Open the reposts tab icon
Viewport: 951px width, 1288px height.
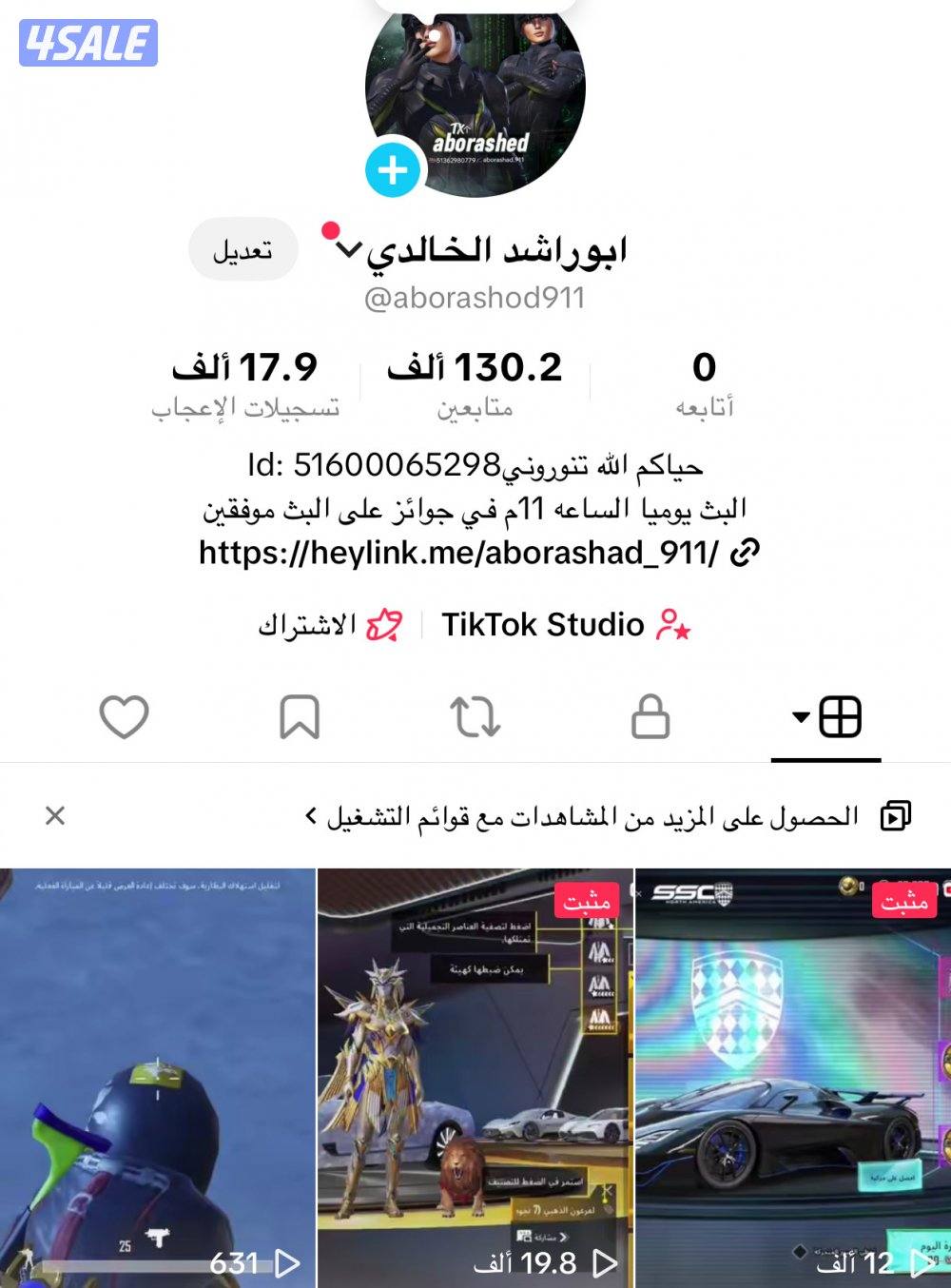tap(475, 718)
